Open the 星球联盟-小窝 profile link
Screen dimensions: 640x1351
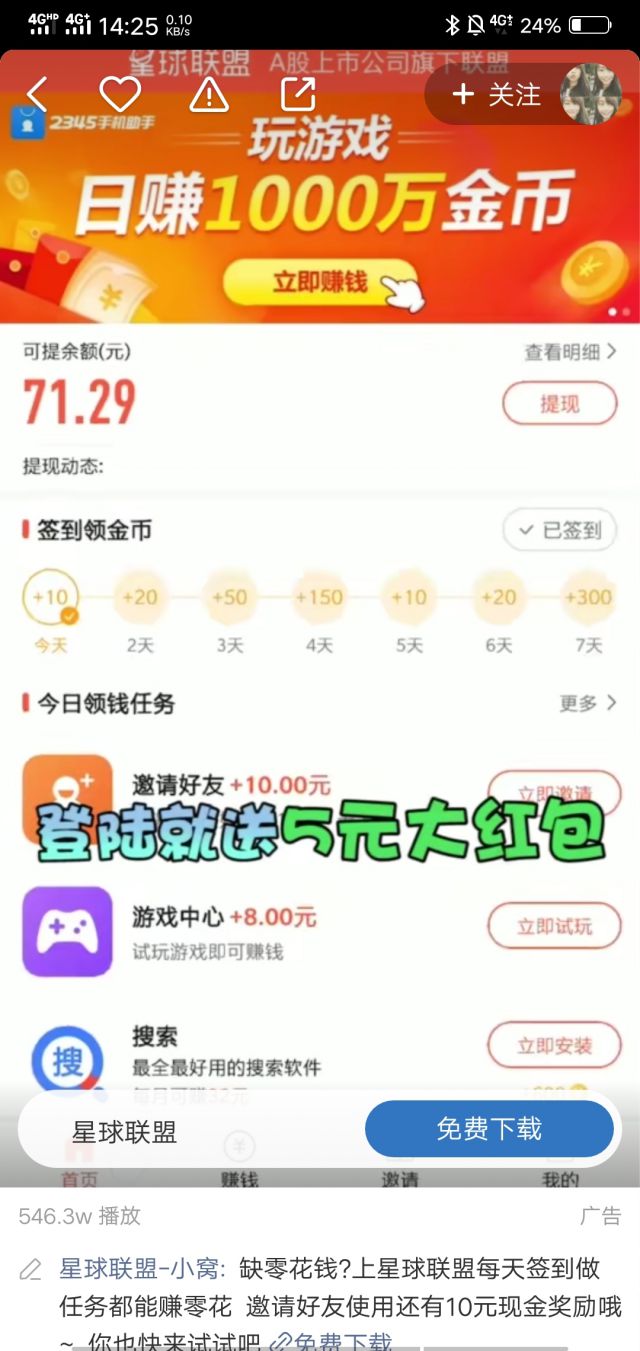[143, 1270]
